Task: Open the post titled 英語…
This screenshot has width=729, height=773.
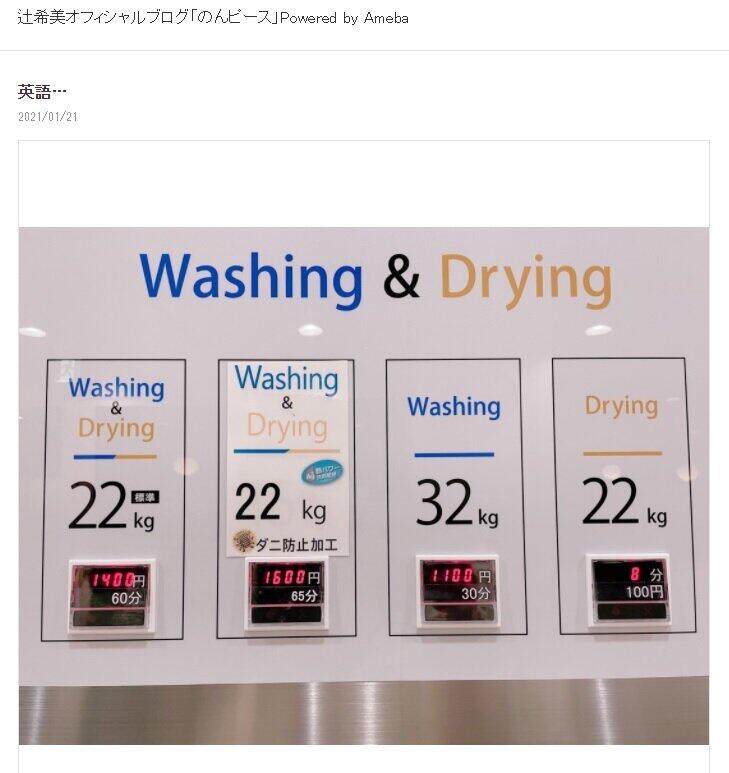Action: coord(42,93)
